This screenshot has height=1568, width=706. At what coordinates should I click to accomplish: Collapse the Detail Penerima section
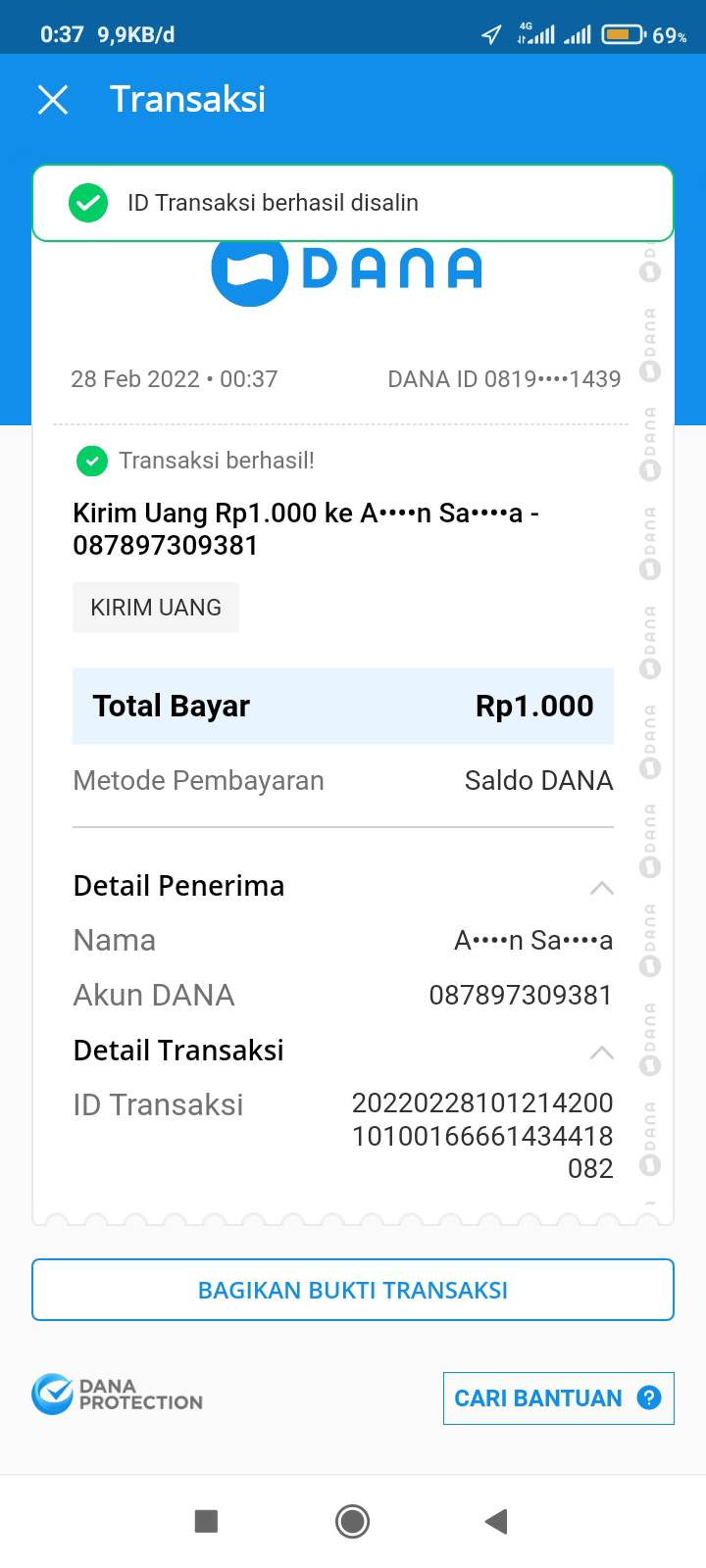(601, 888)
